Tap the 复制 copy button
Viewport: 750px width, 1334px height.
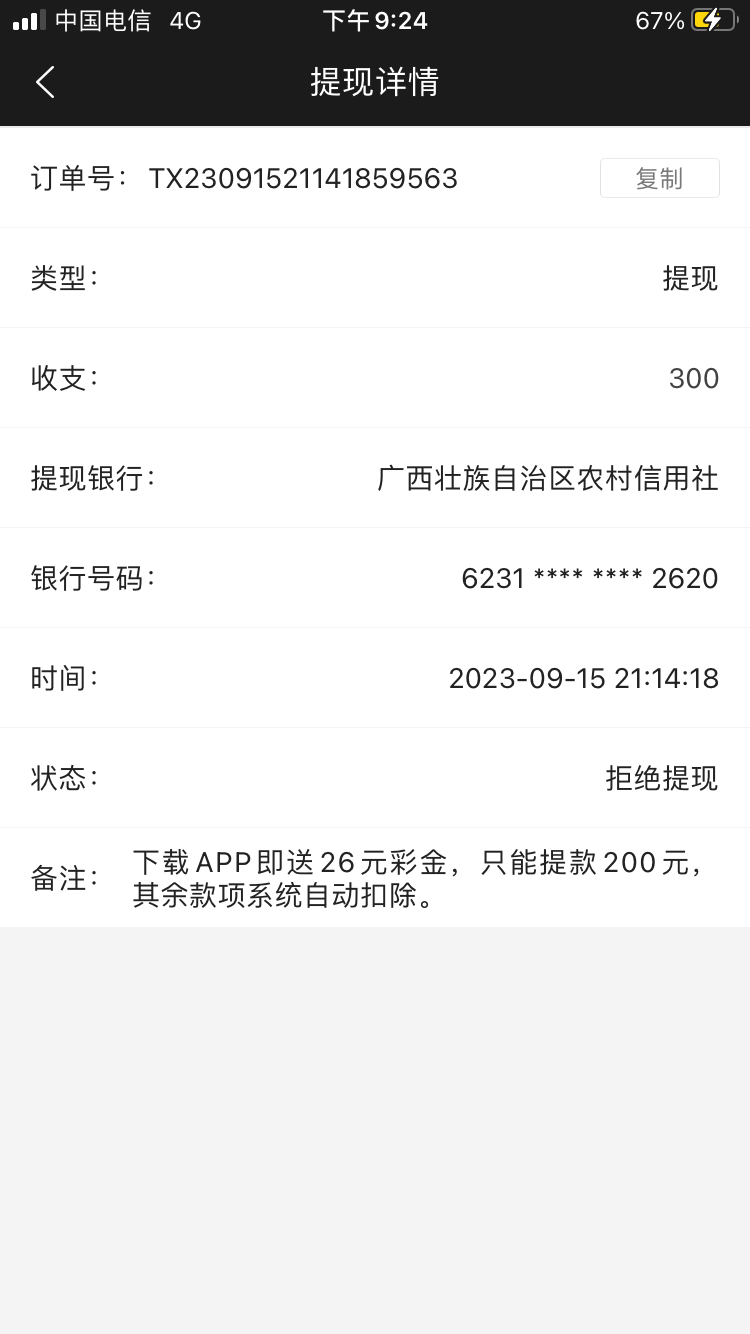tap(659, 177)
